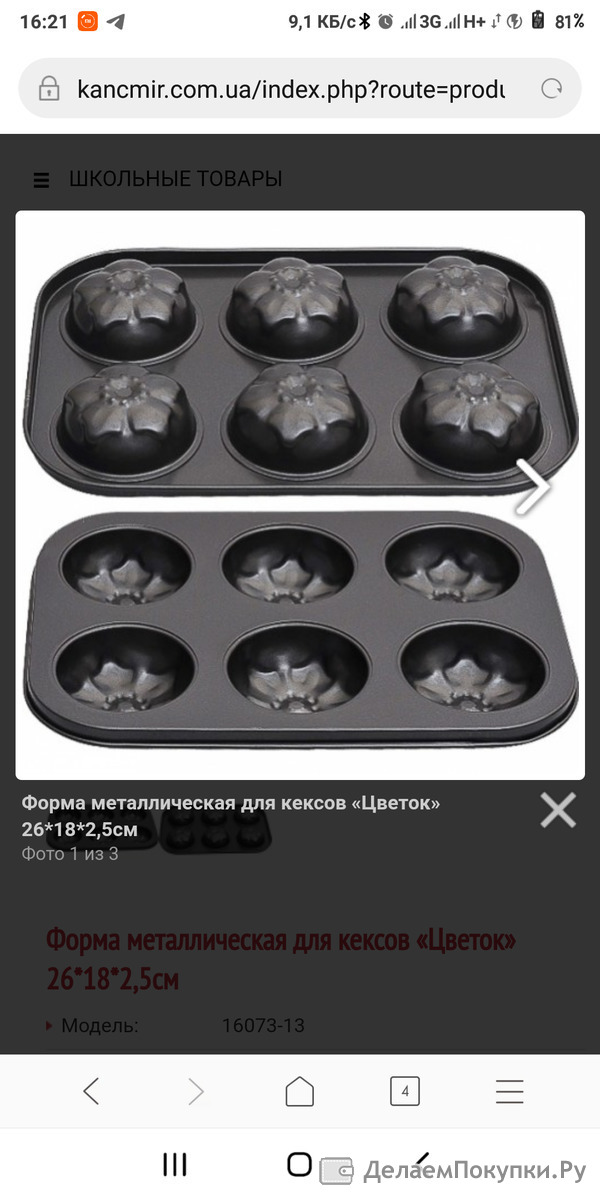
Task: Show the next product photo arrow
Action: tap(535, 487)
